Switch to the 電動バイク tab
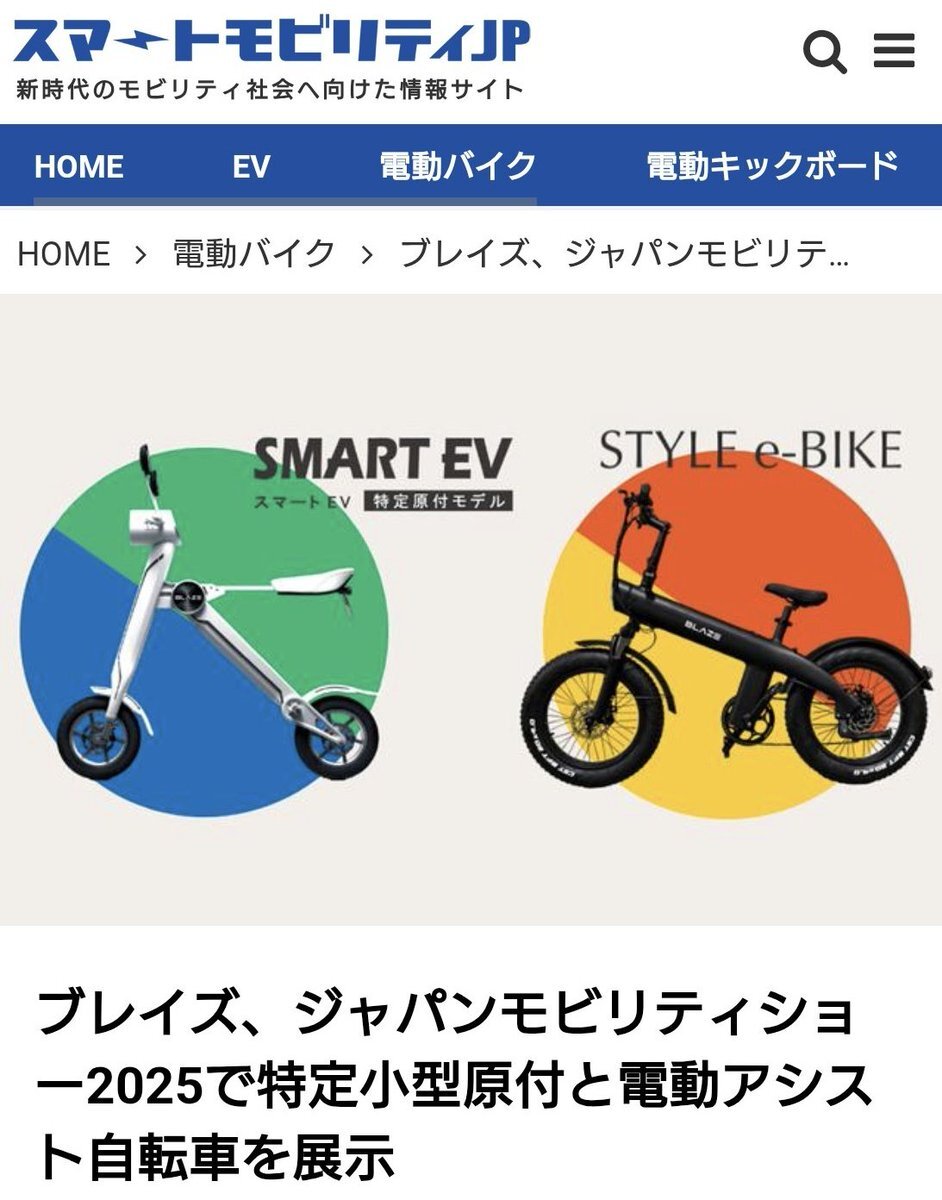Viewport: 942px width, 1200px height. [458, 166]
